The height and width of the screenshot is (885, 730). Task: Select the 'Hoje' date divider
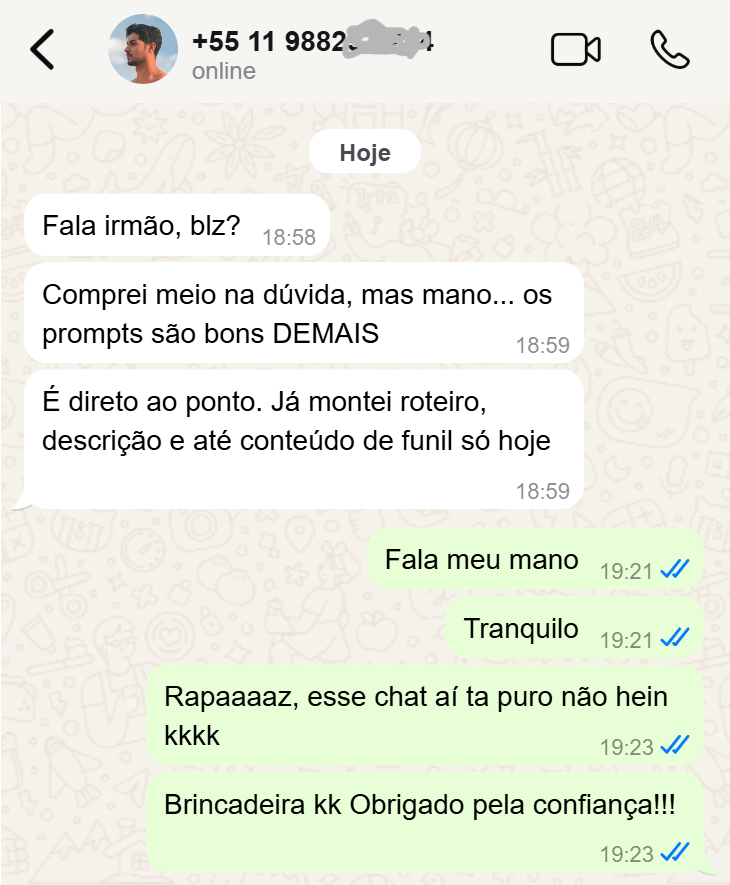coord(364,151)
